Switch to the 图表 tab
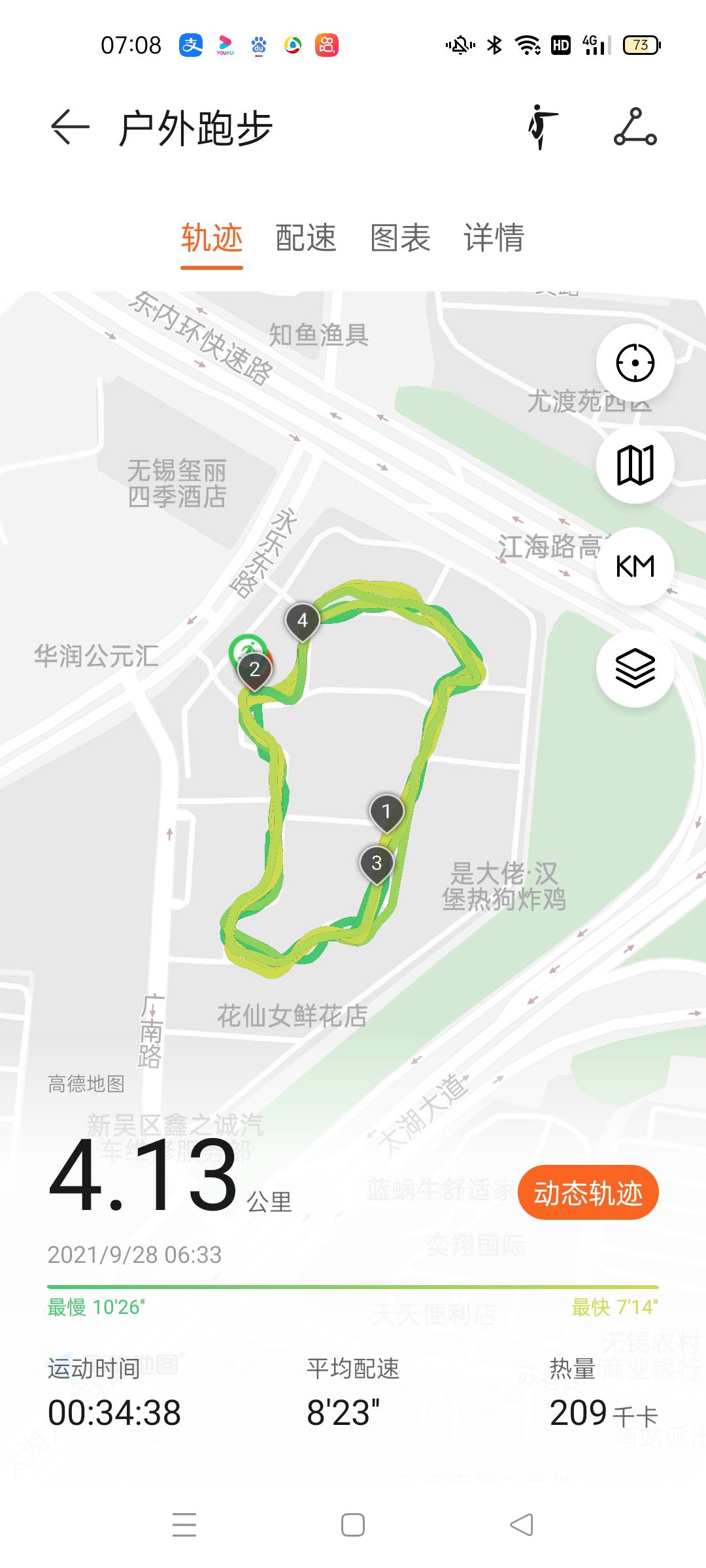The image size is (706, 1568). [400, 238]
